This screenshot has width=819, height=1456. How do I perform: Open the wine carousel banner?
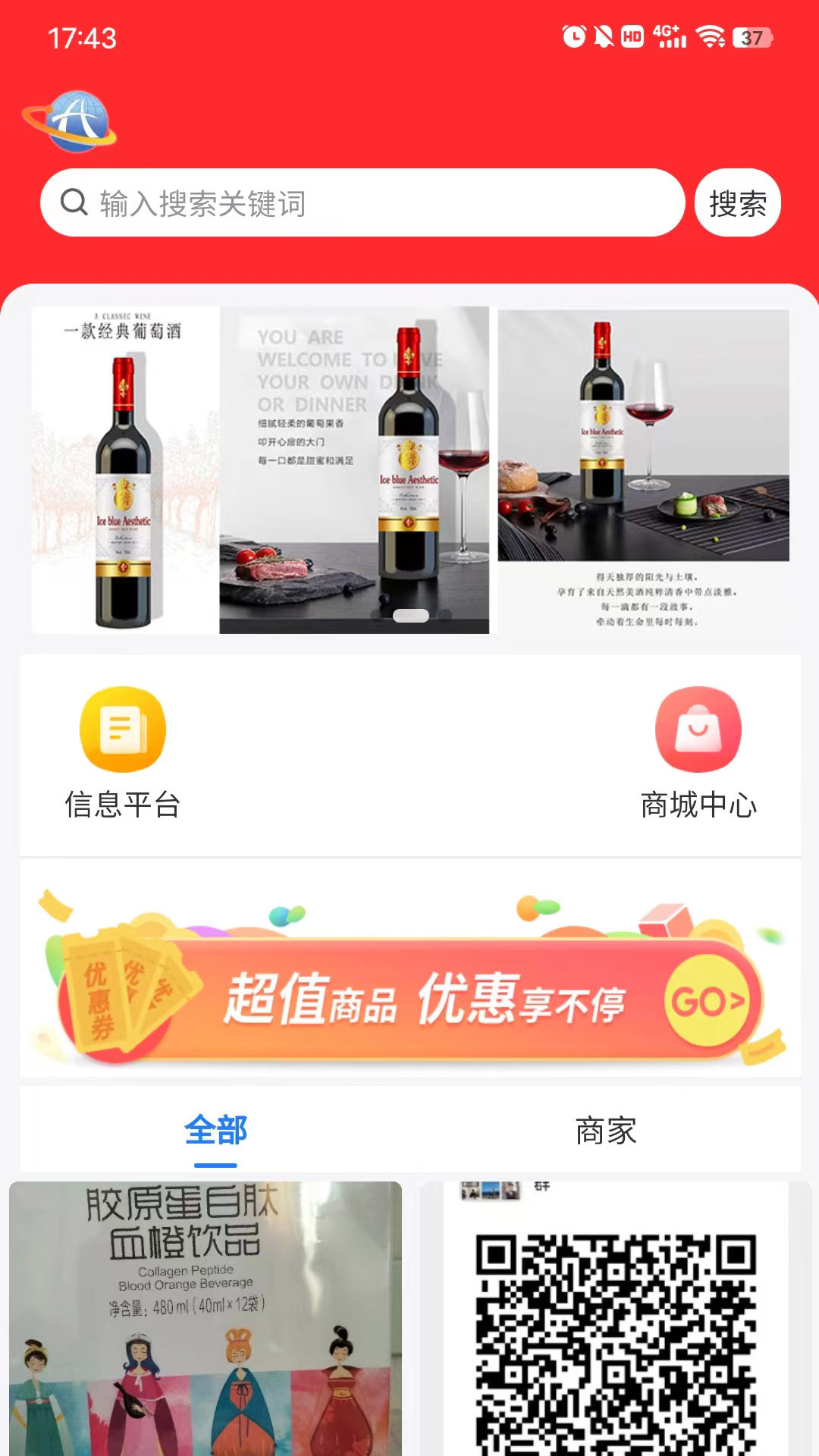tap(410, 469)
